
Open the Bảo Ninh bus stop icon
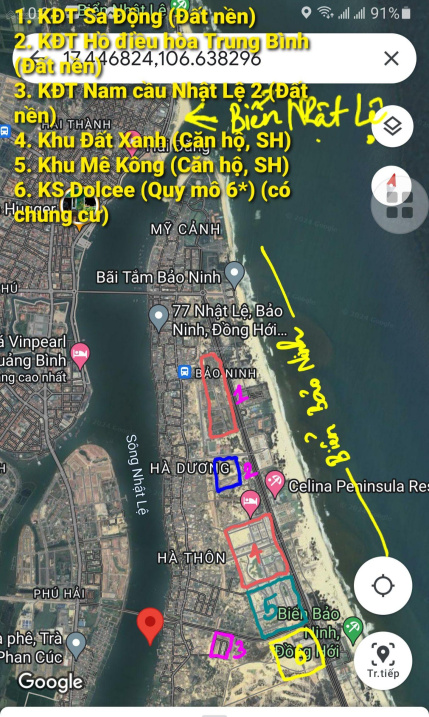[184, 372]
